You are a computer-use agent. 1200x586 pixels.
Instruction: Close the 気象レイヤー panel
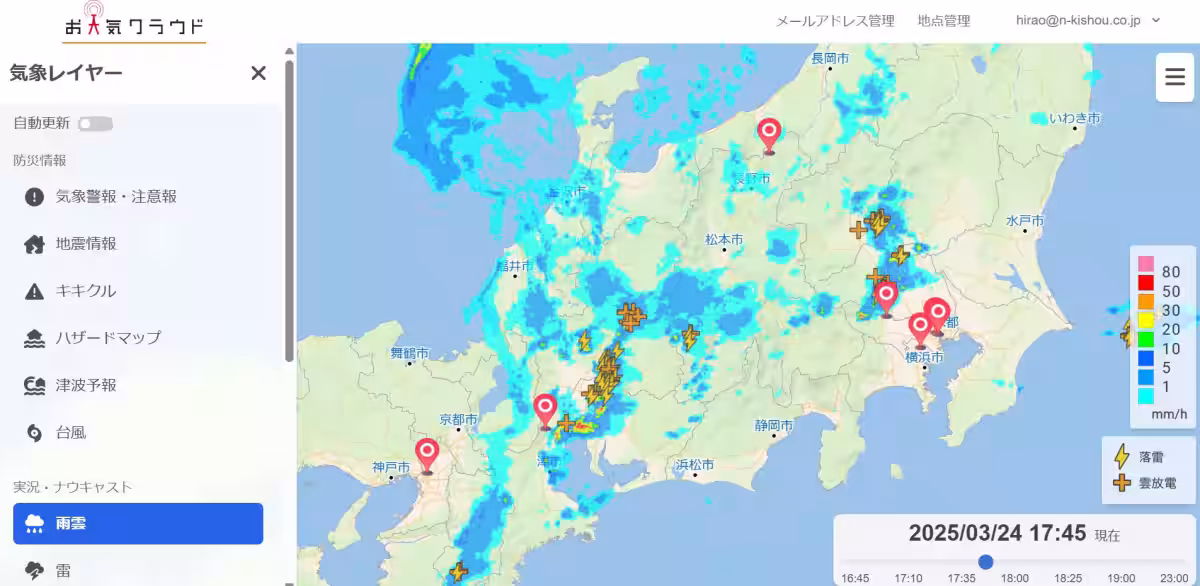pos(258,73)
